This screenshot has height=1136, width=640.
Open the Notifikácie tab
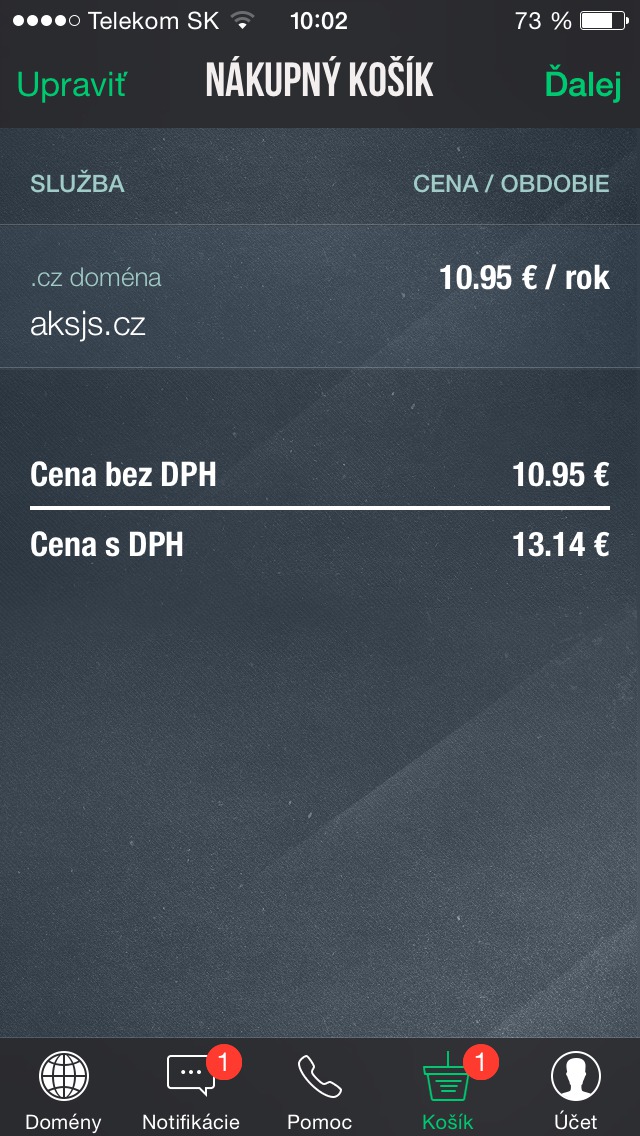pos(191,1088)
